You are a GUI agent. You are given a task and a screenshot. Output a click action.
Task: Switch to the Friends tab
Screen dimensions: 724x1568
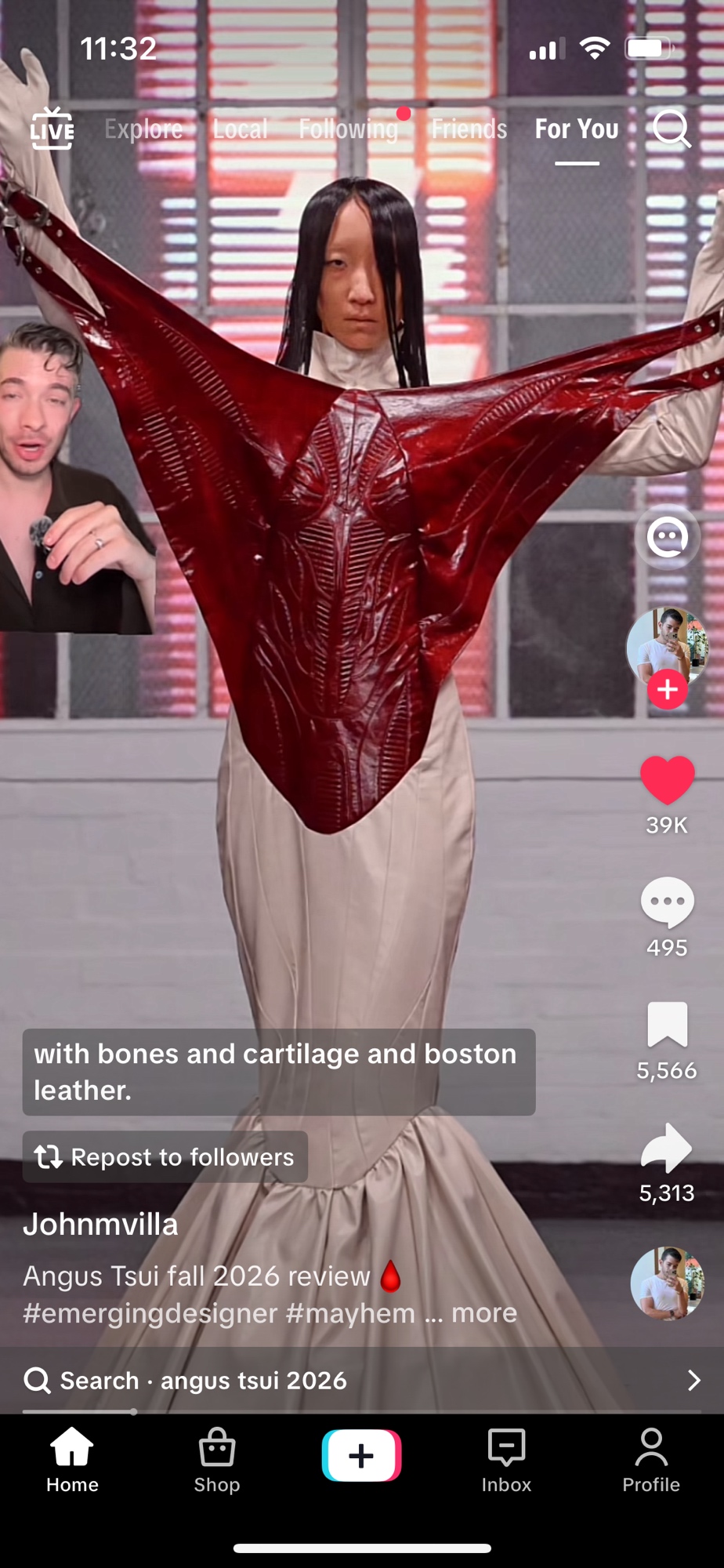(x=469, y=129)
